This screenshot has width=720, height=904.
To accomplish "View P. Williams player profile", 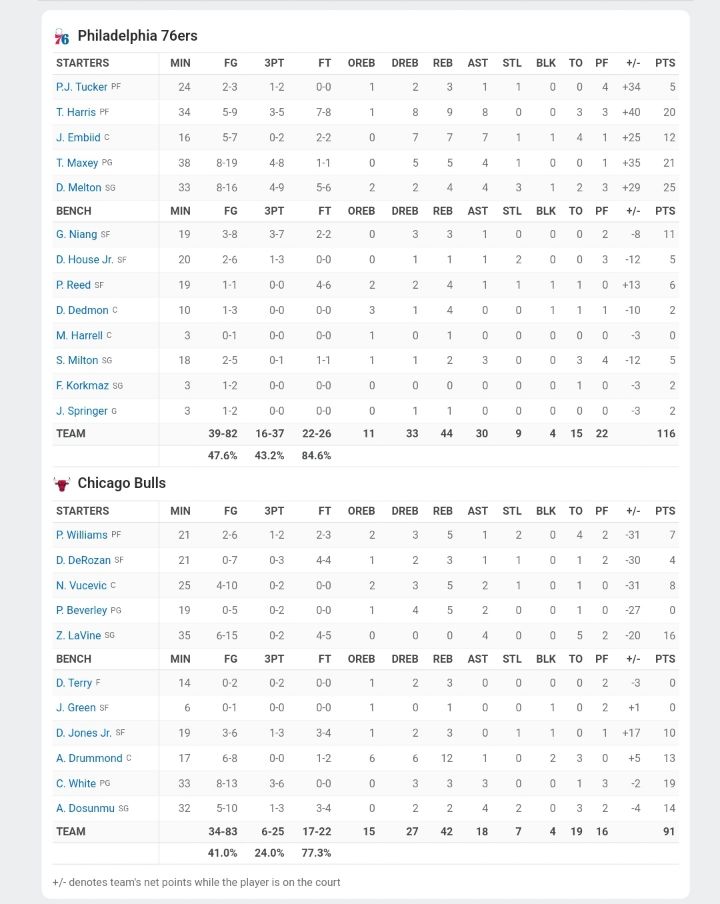I will coord(81,535).
